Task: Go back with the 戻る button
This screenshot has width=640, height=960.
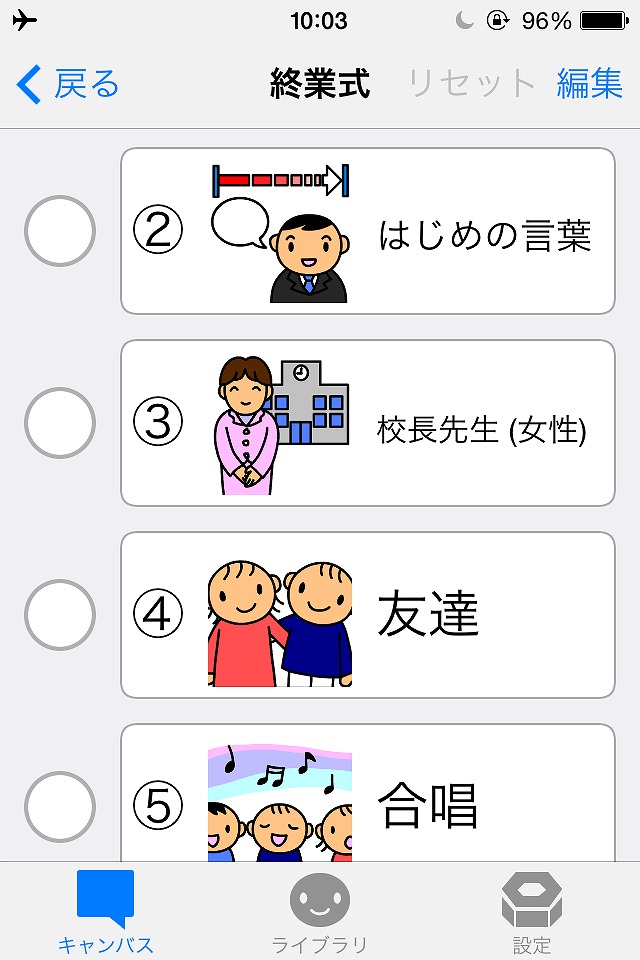Action: [68, 85]
